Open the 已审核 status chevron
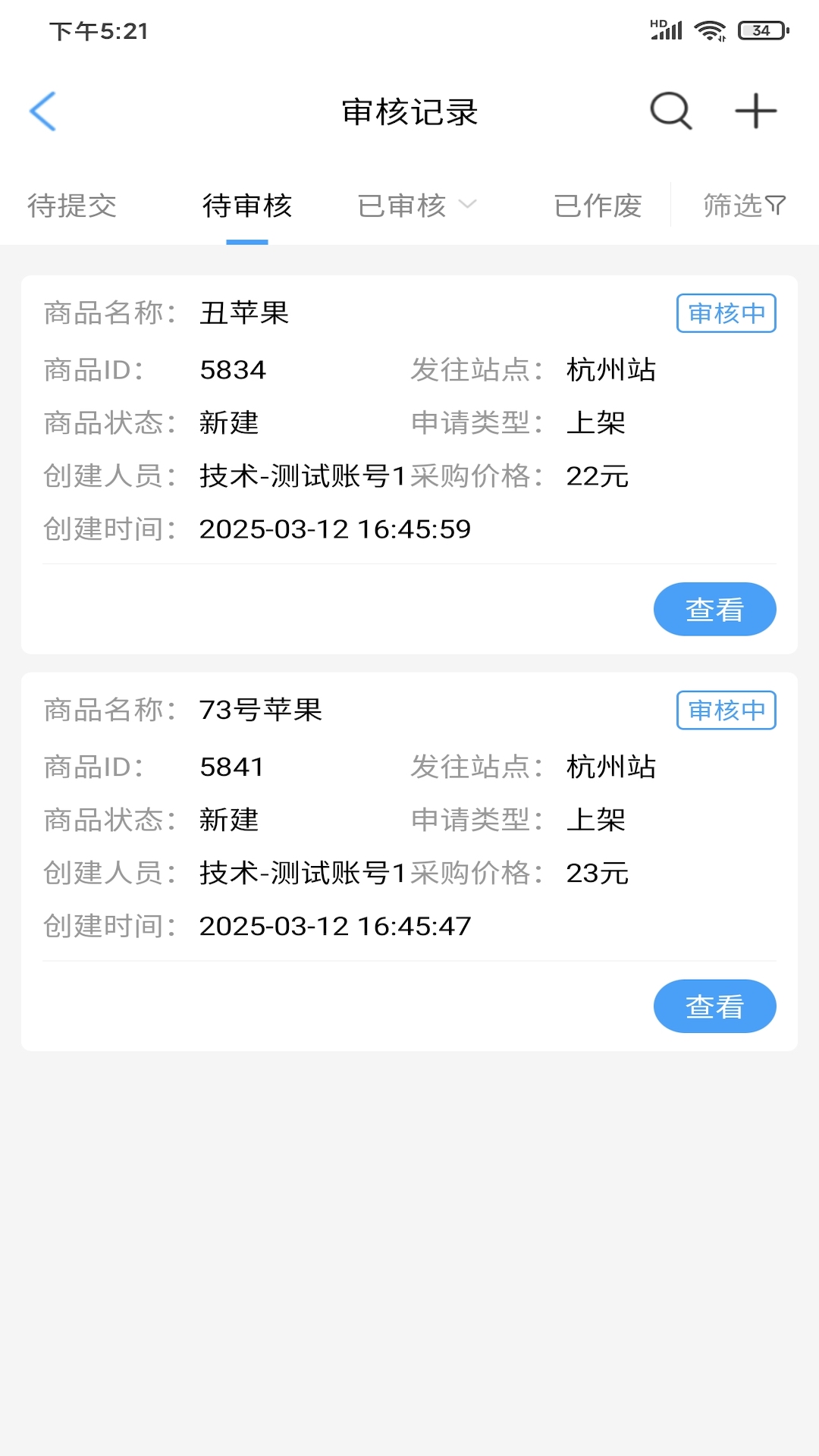The width and height of the screenshot is (819, 1456). tap(468, 205)
